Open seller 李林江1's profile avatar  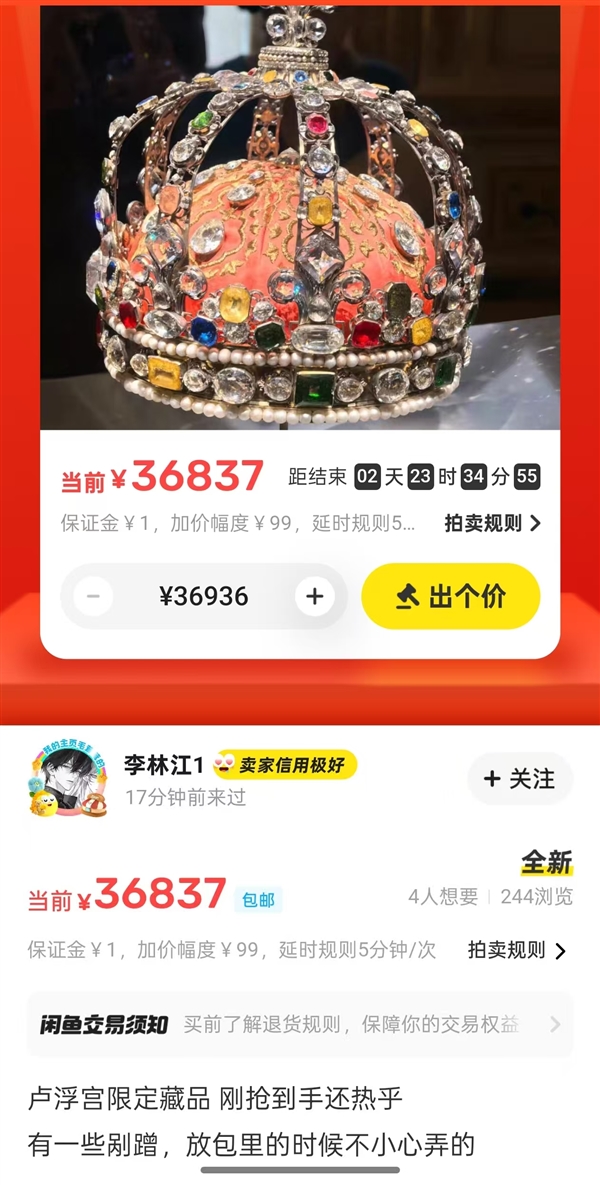(66, 780)
